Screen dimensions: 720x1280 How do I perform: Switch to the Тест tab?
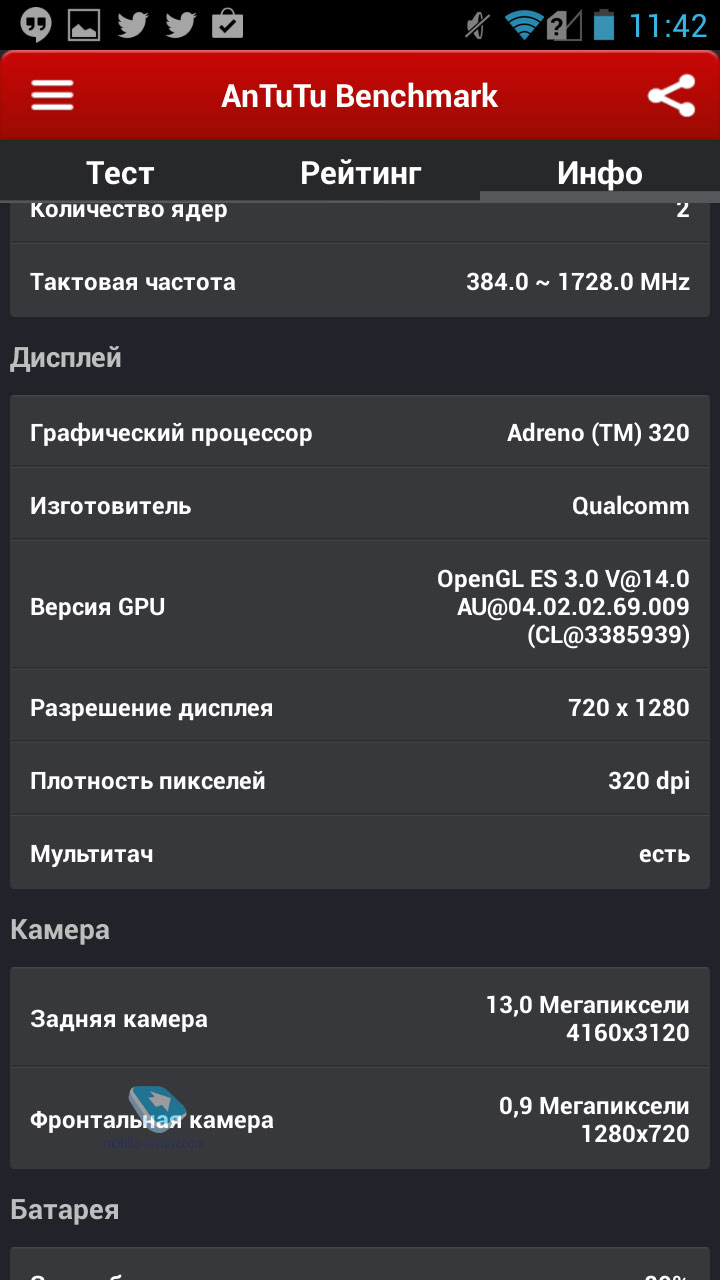pos(120,172)
